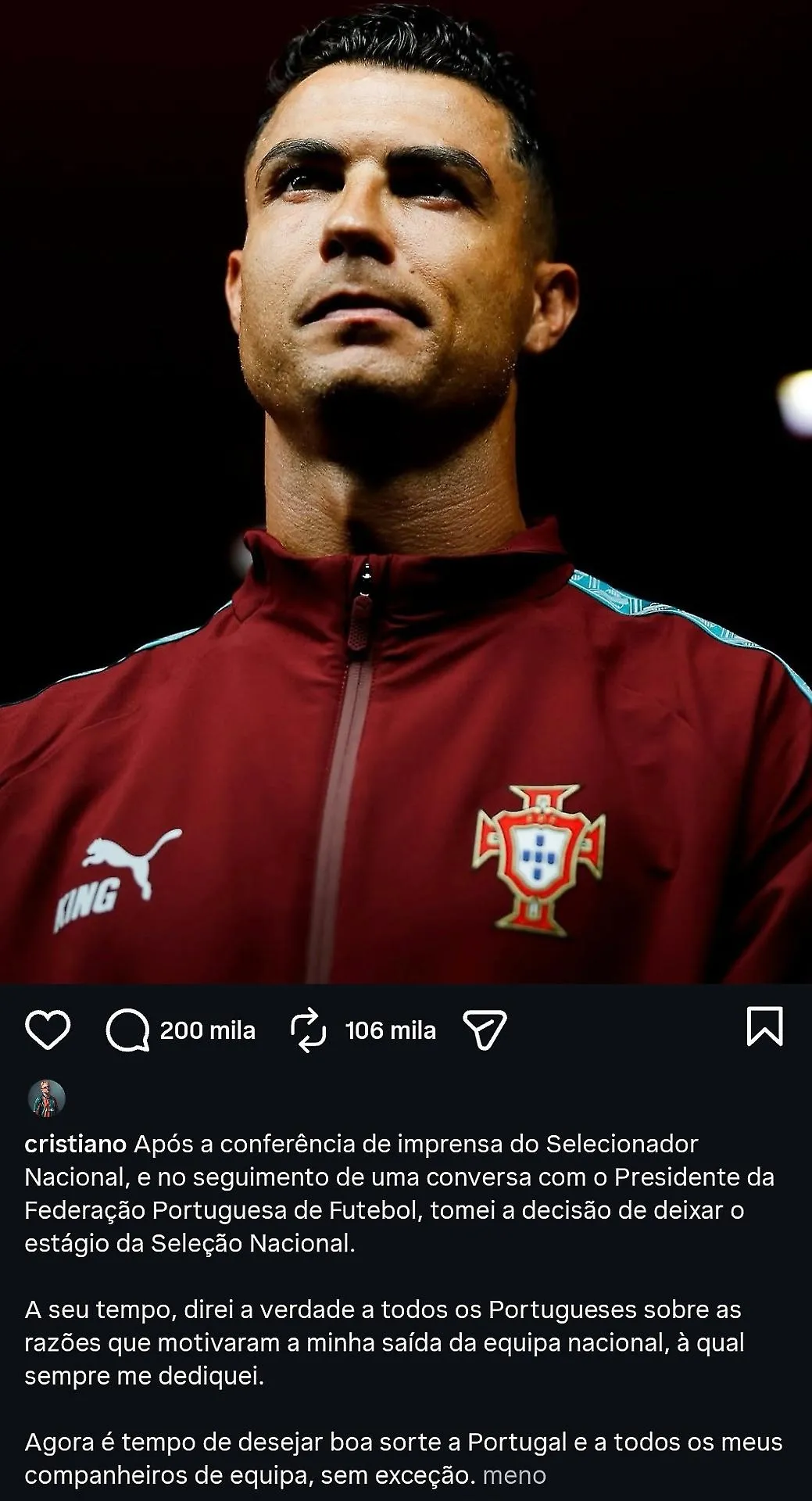The height and width of the screenshot is (1501, 812).
Task: Share the post via the paper plane
Action: coord(485,1030)
